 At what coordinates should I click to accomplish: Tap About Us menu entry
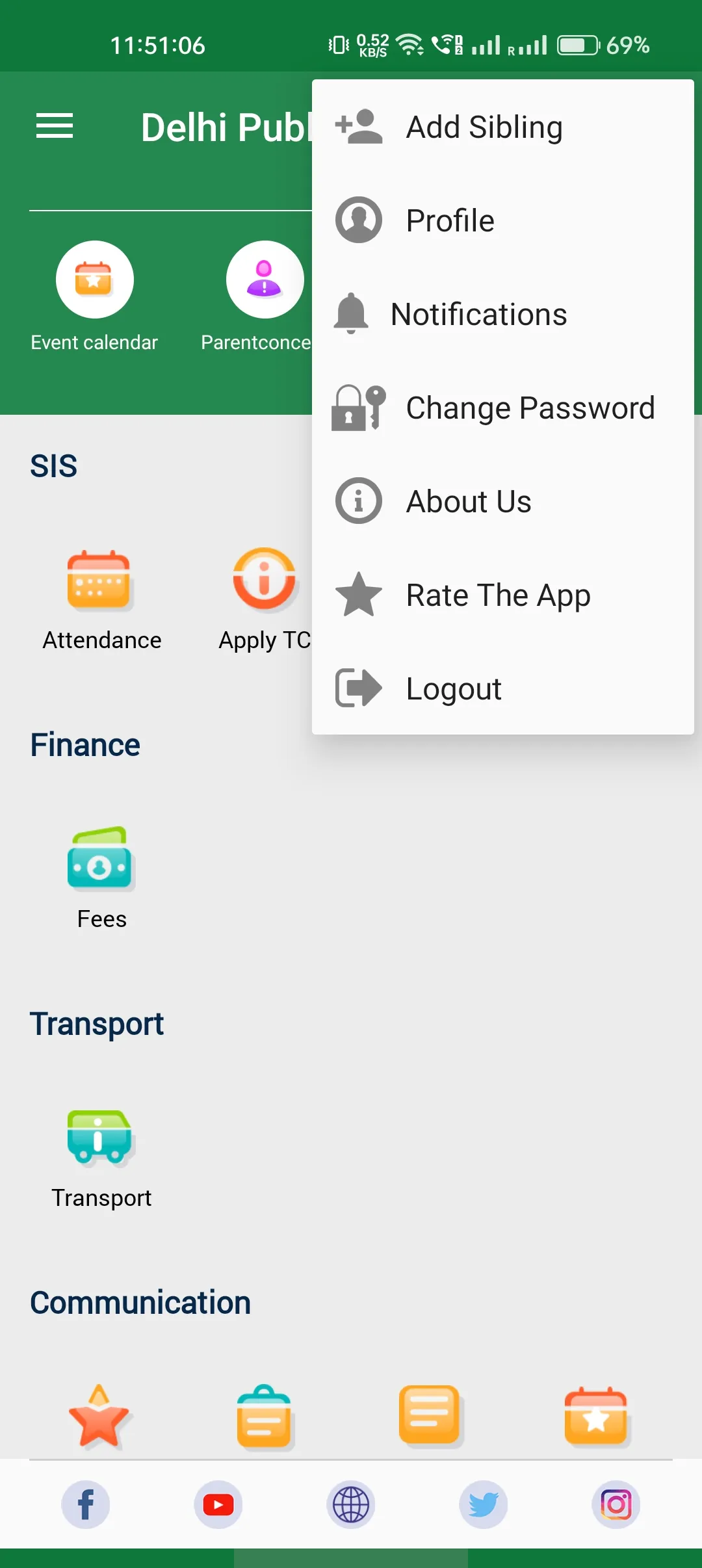(469, 501)
